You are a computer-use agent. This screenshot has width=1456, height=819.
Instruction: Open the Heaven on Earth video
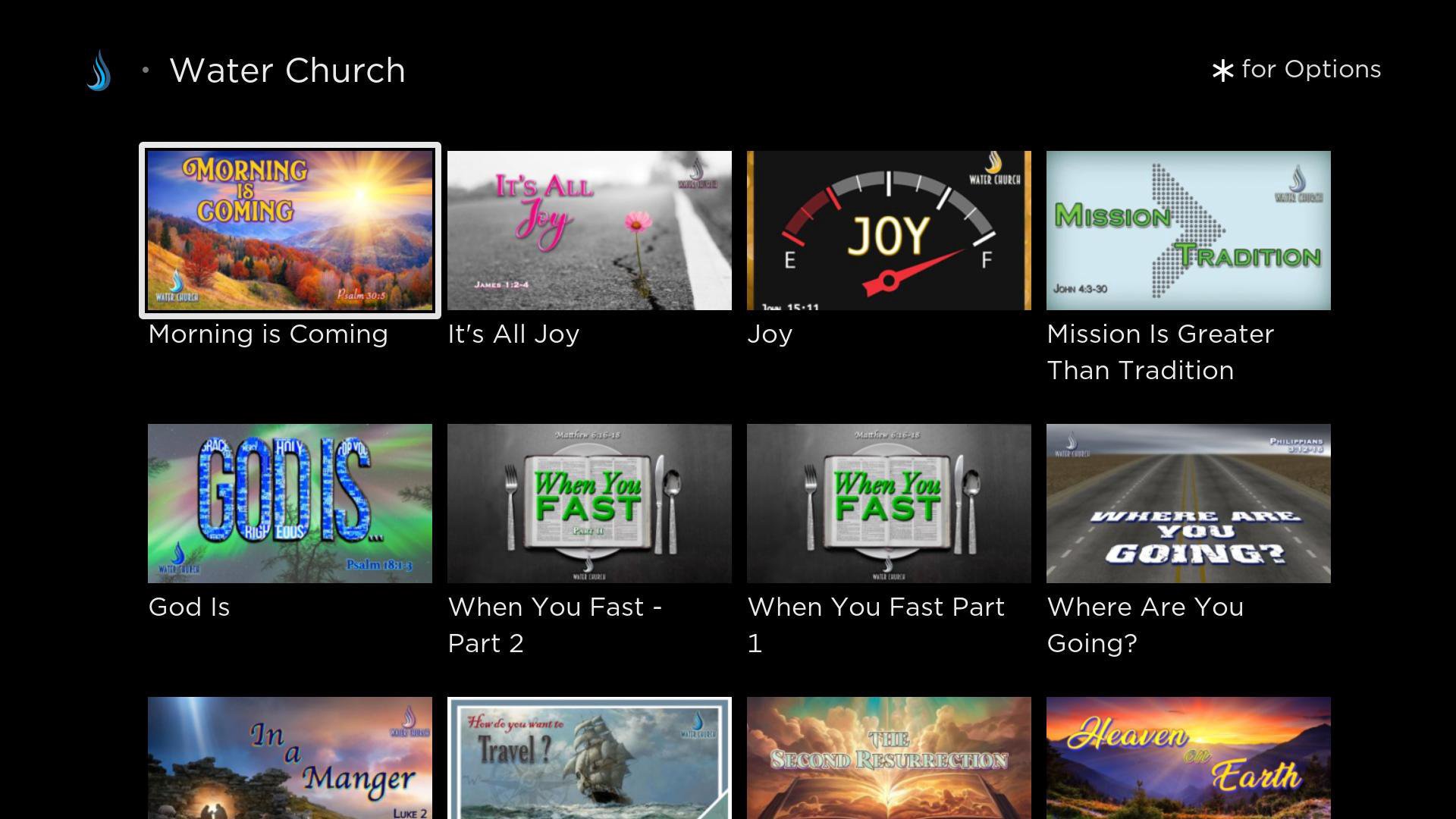point(1188,758)
